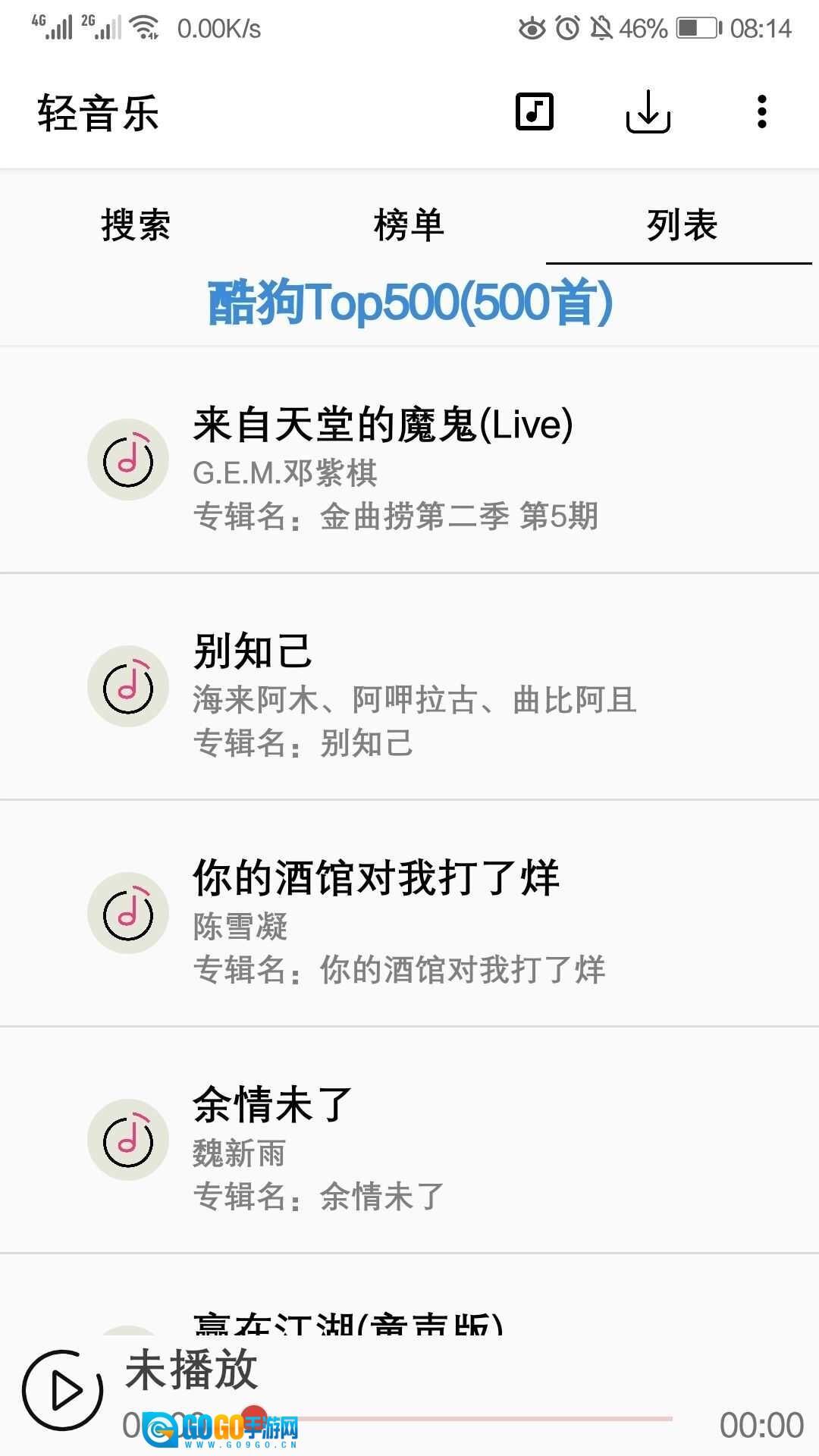The height and width of the screenshot is (1456, 819).
Task: Select 余情未了 by 魏新雨
Action: click(x=409, y=1141)
